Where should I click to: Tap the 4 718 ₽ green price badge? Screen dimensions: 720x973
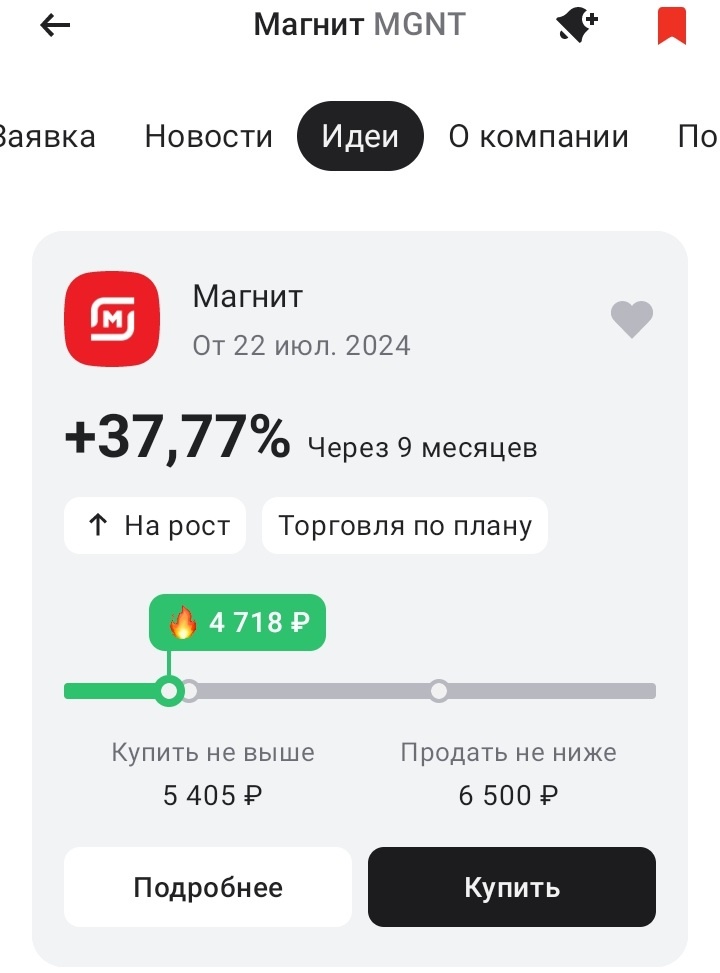click(237, 622)
